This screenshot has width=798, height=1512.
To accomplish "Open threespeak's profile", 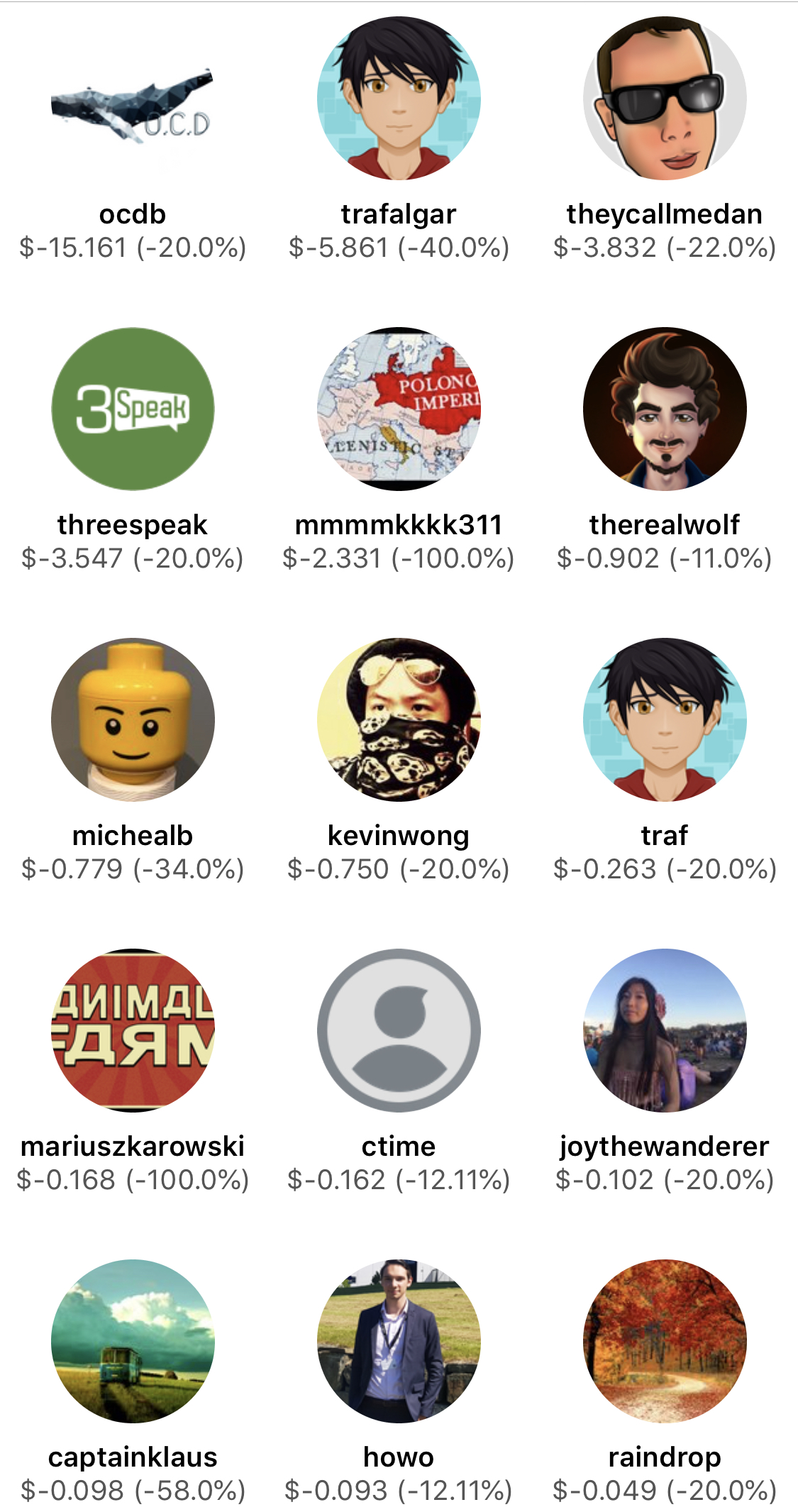I will click(133, 409).
